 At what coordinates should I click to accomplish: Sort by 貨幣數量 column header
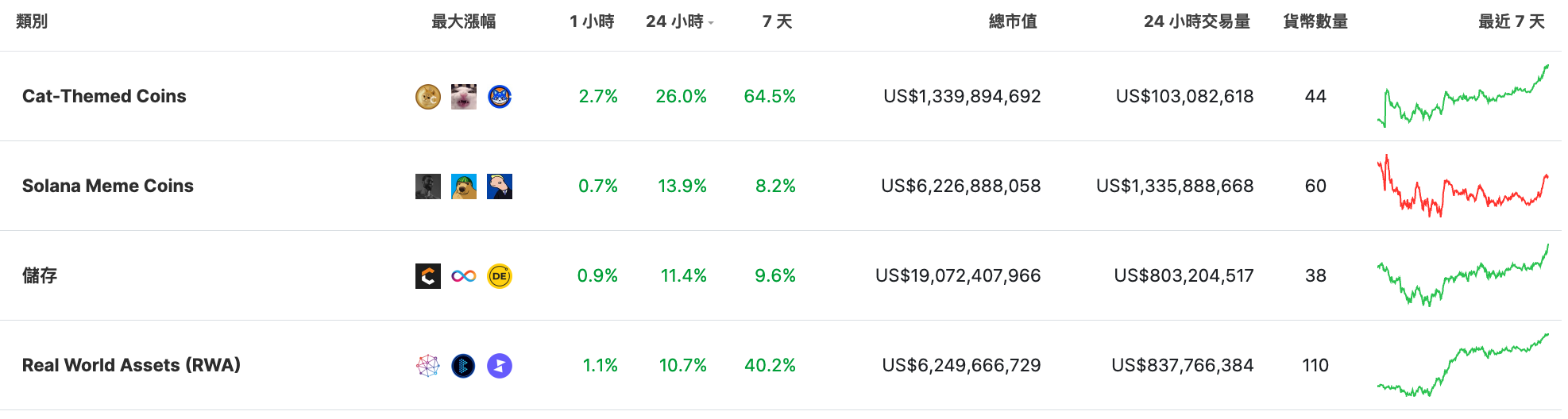pos(1315,21)
